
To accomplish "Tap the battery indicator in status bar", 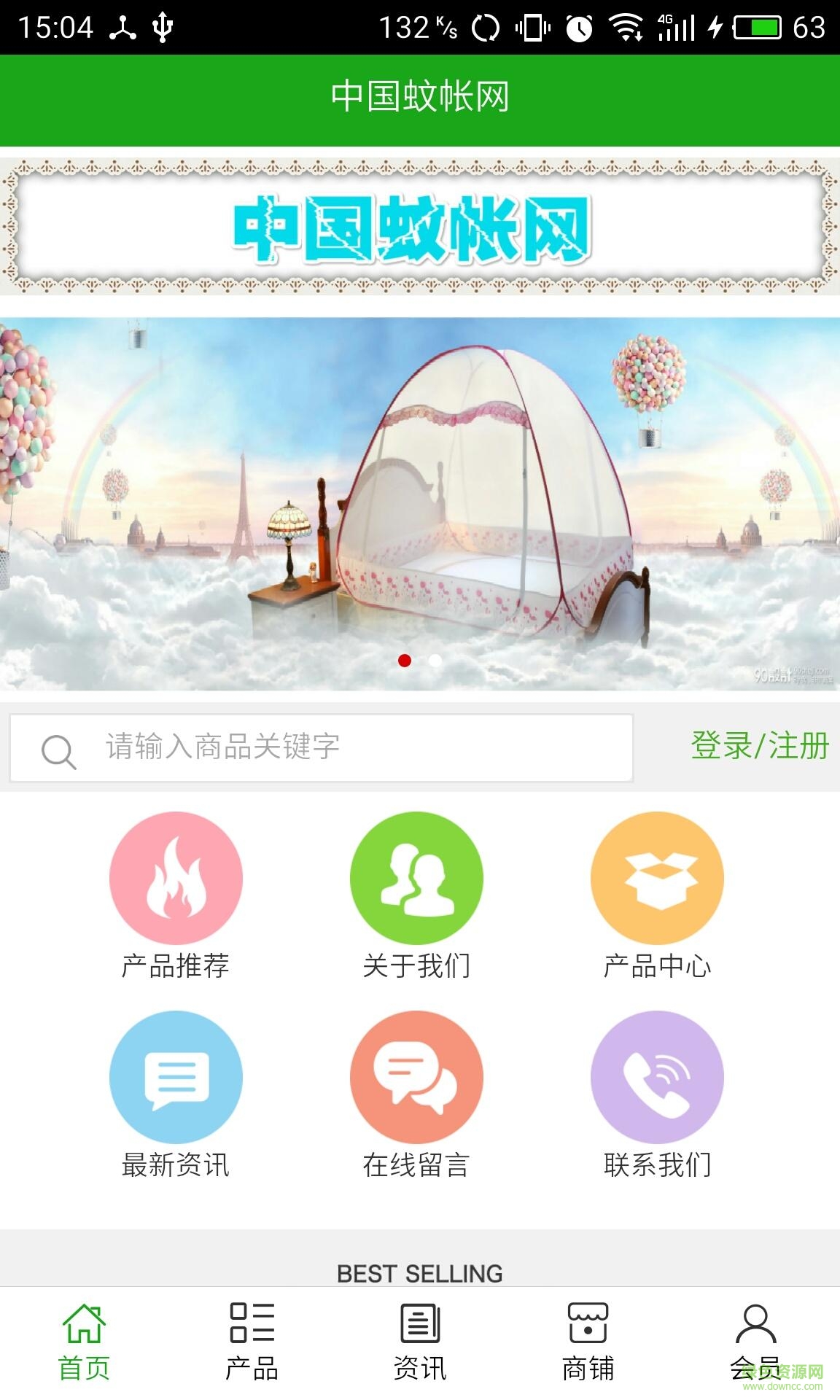I will (756, 28).
